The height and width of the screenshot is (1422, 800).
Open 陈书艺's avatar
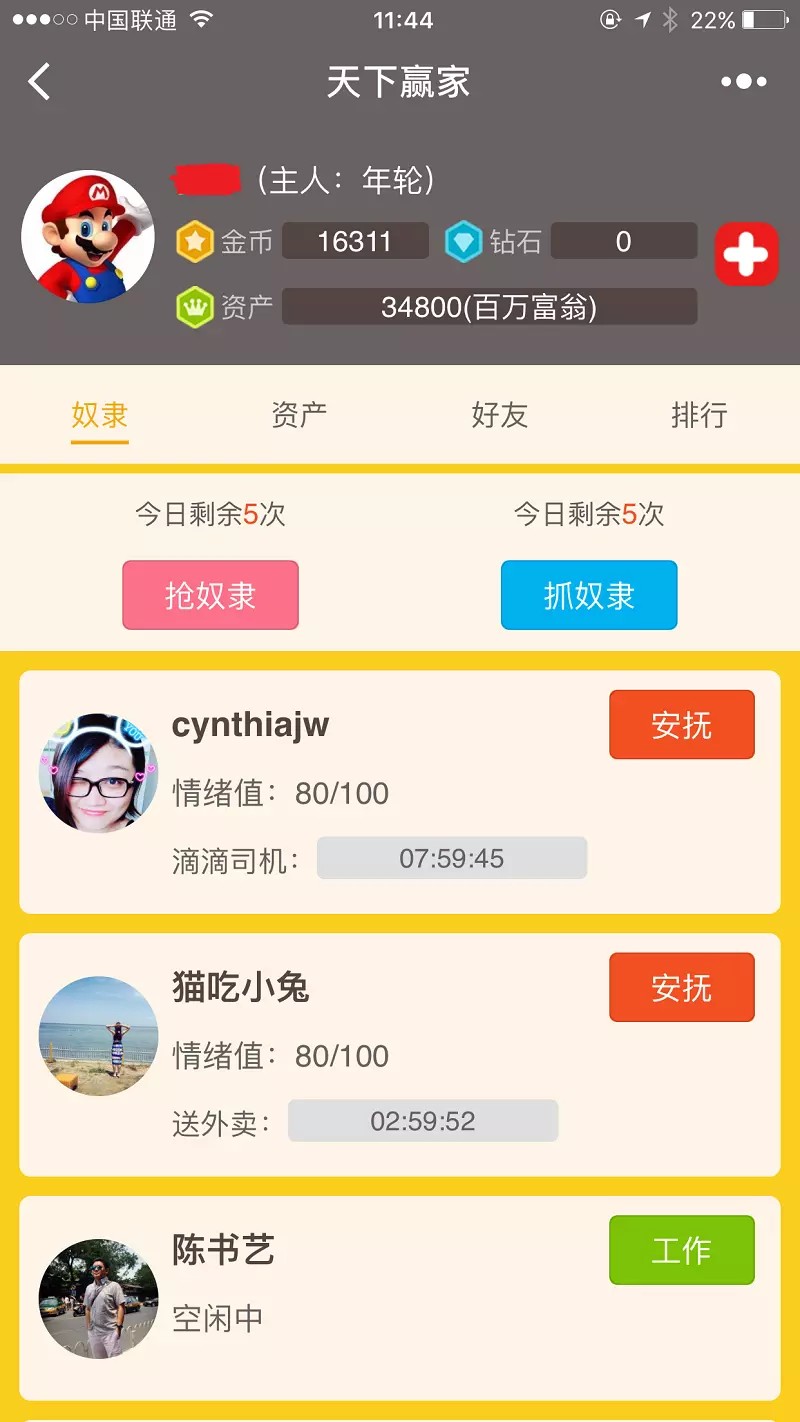point(98,1299)
